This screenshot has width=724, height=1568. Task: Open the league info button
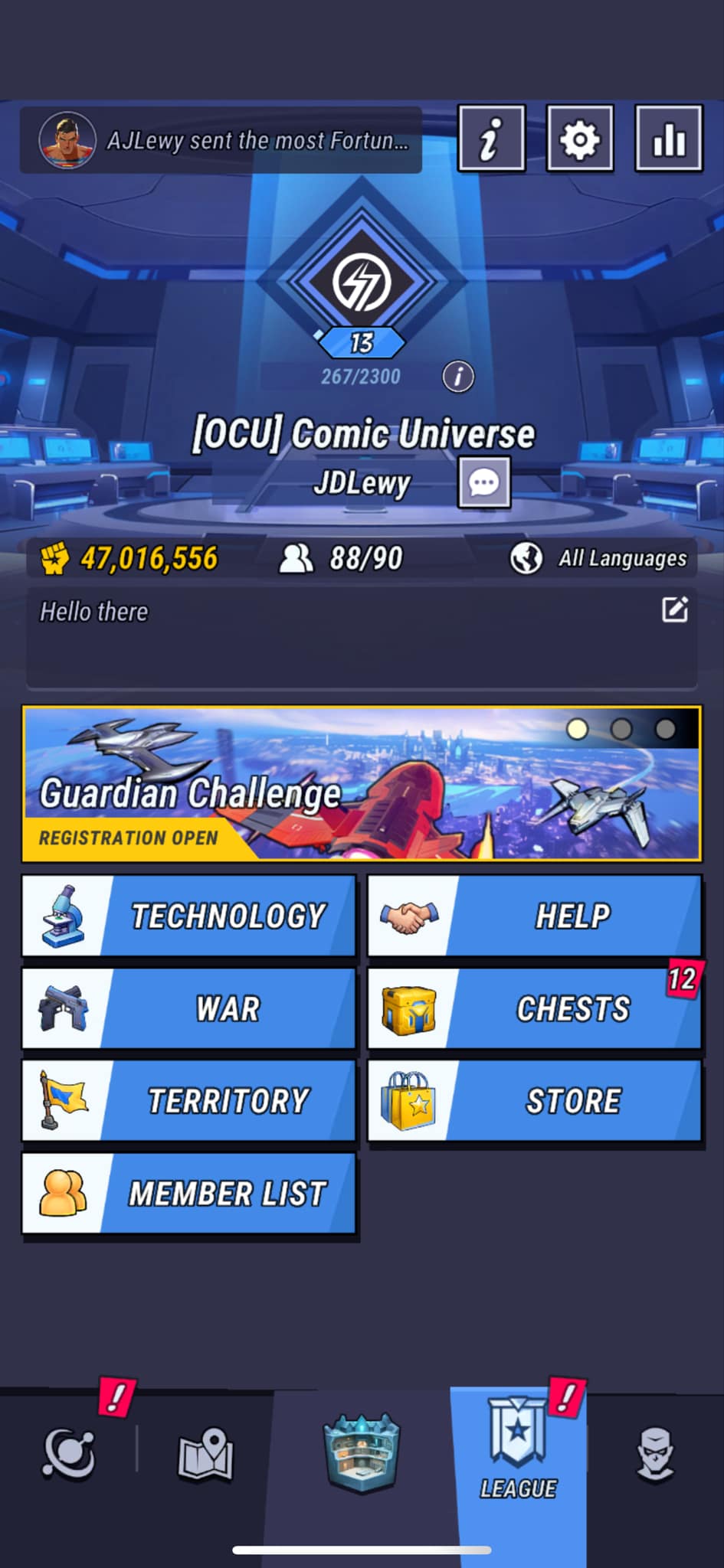coord(491,139)
